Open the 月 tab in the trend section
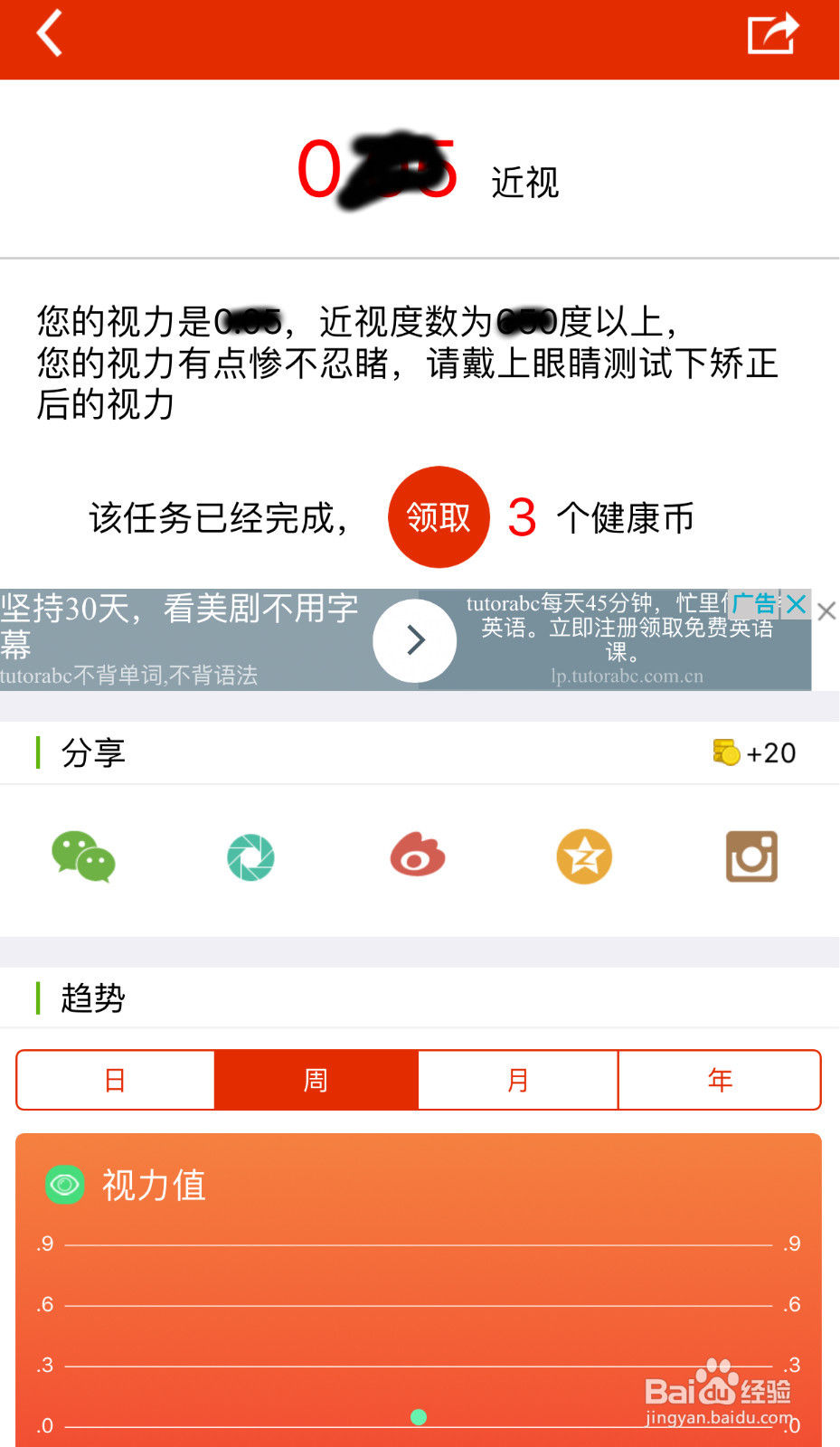Screen dimensions: 840x1447 coord(517,1079)
